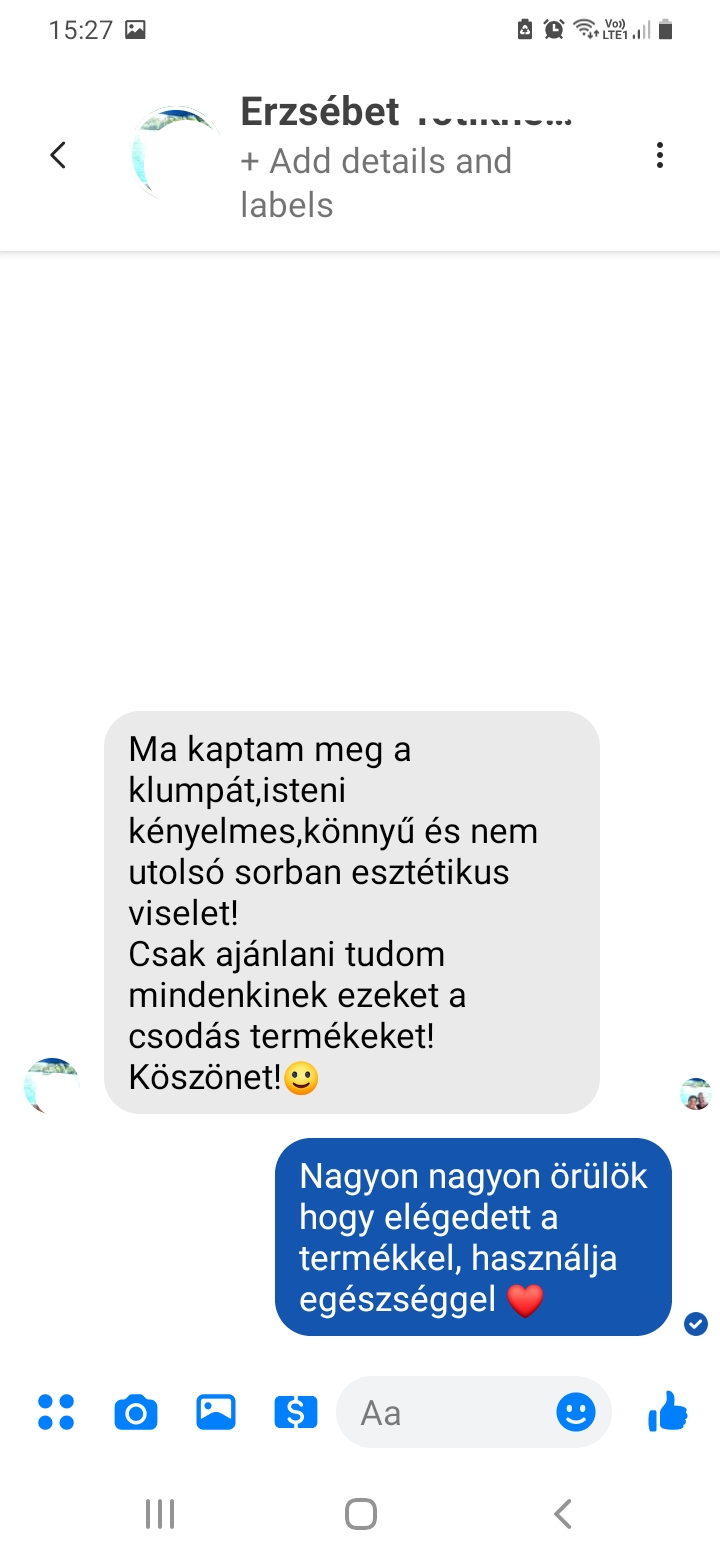Viewport: 720px width, 1560px height.
Task: Tap Add details and labels
Action: click(376, 183)
